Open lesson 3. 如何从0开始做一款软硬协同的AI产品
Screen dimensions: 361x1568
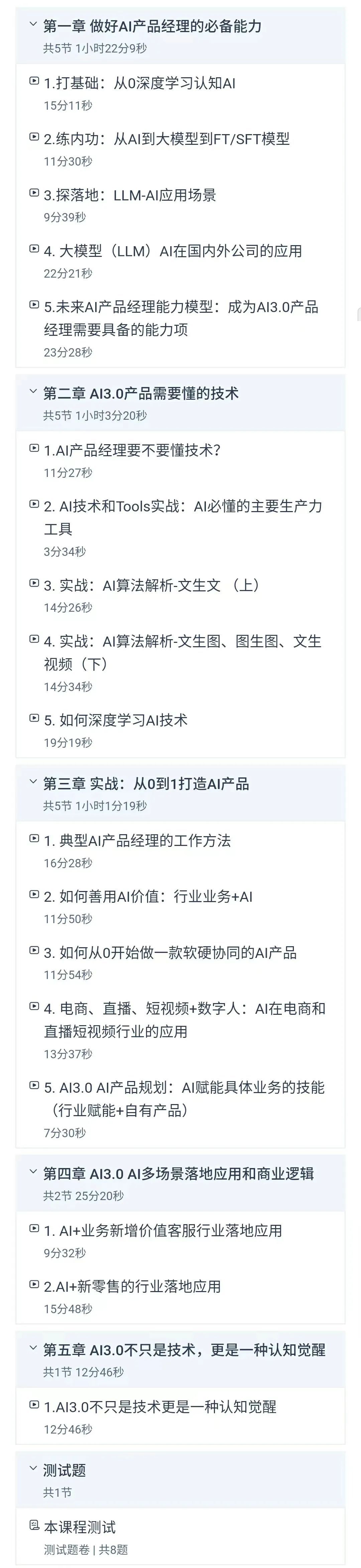pyautogui.click(x=170, y=953)
